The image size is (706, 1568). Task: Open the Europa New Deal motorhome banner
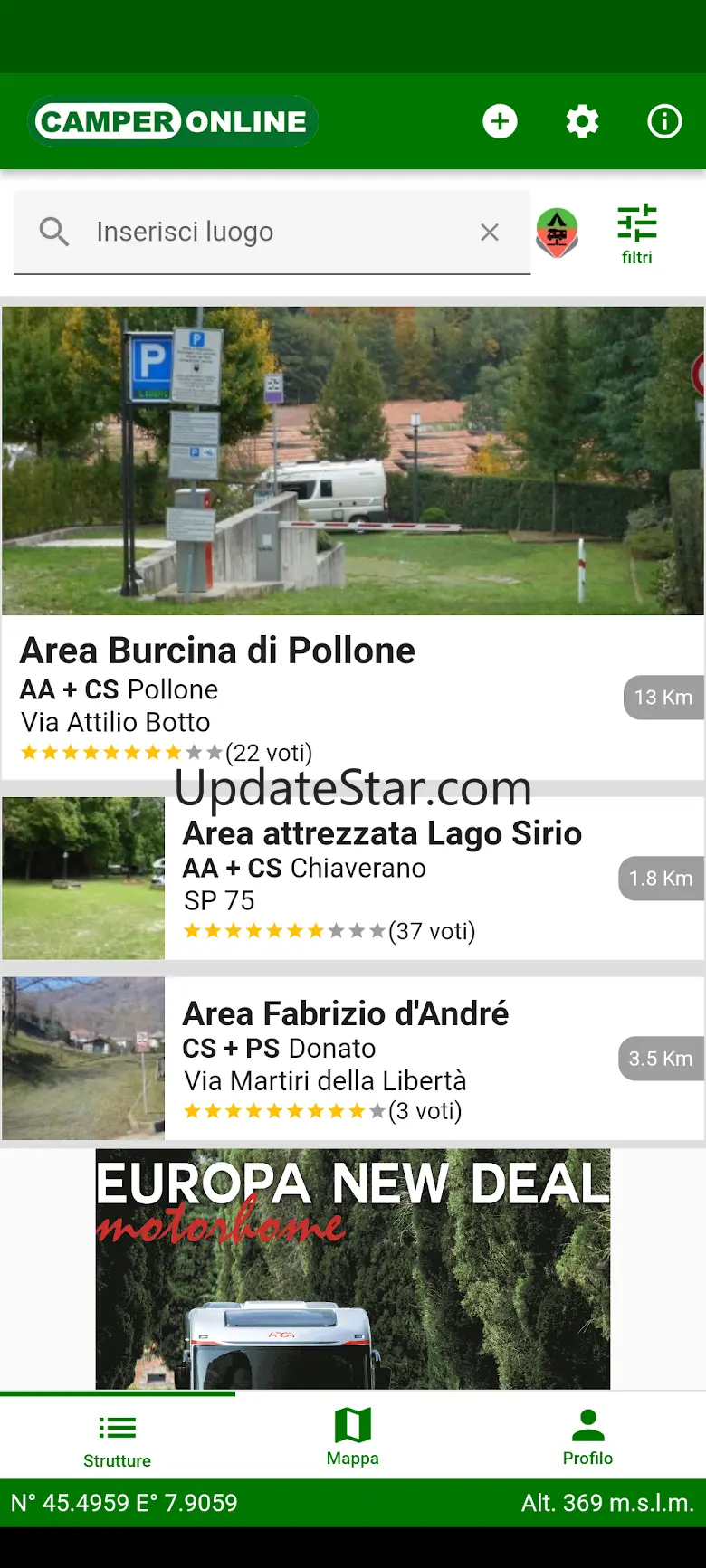353,1269
